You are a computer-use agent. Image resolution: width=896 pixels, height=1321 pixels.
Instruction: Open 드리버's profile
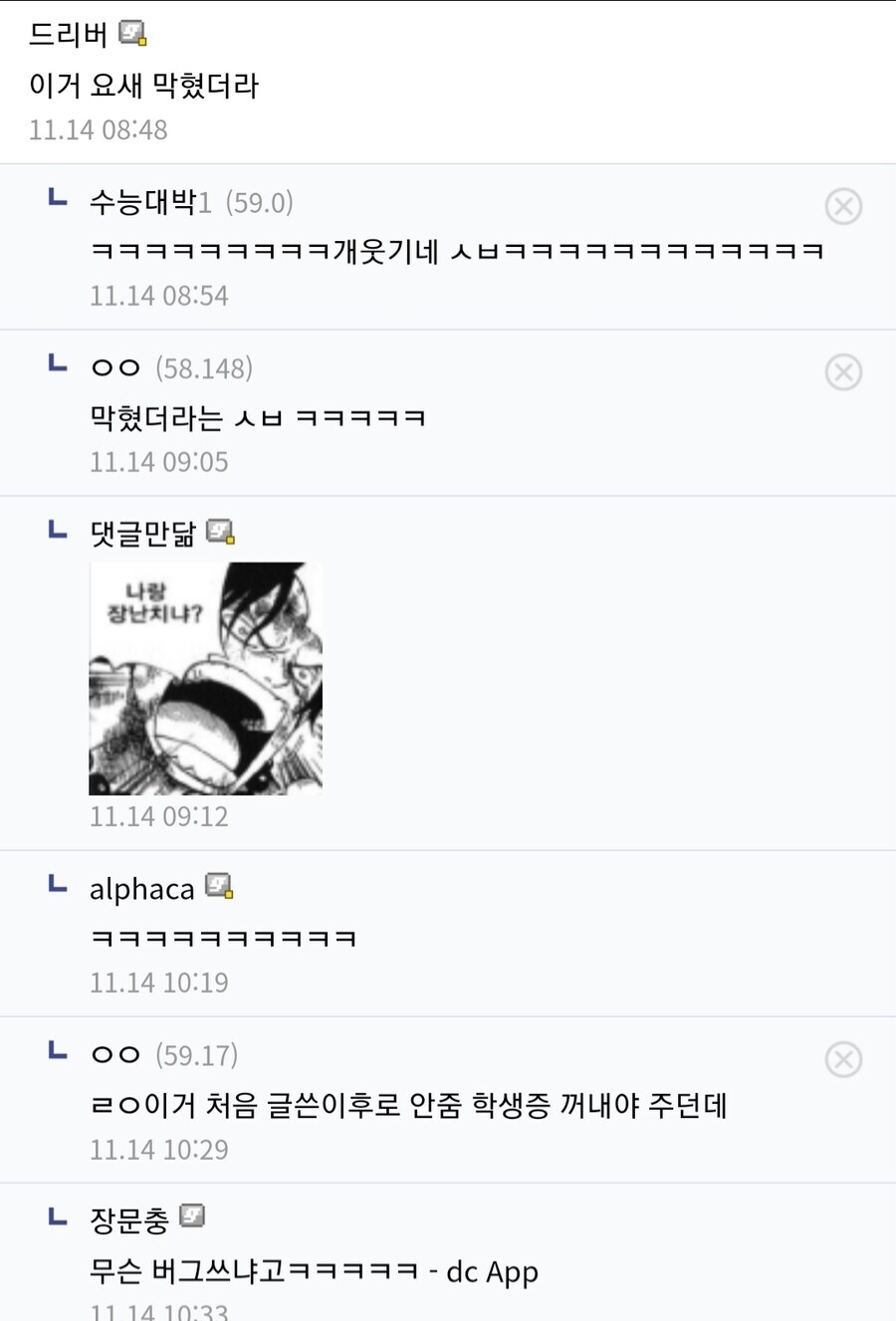point(69,35)
